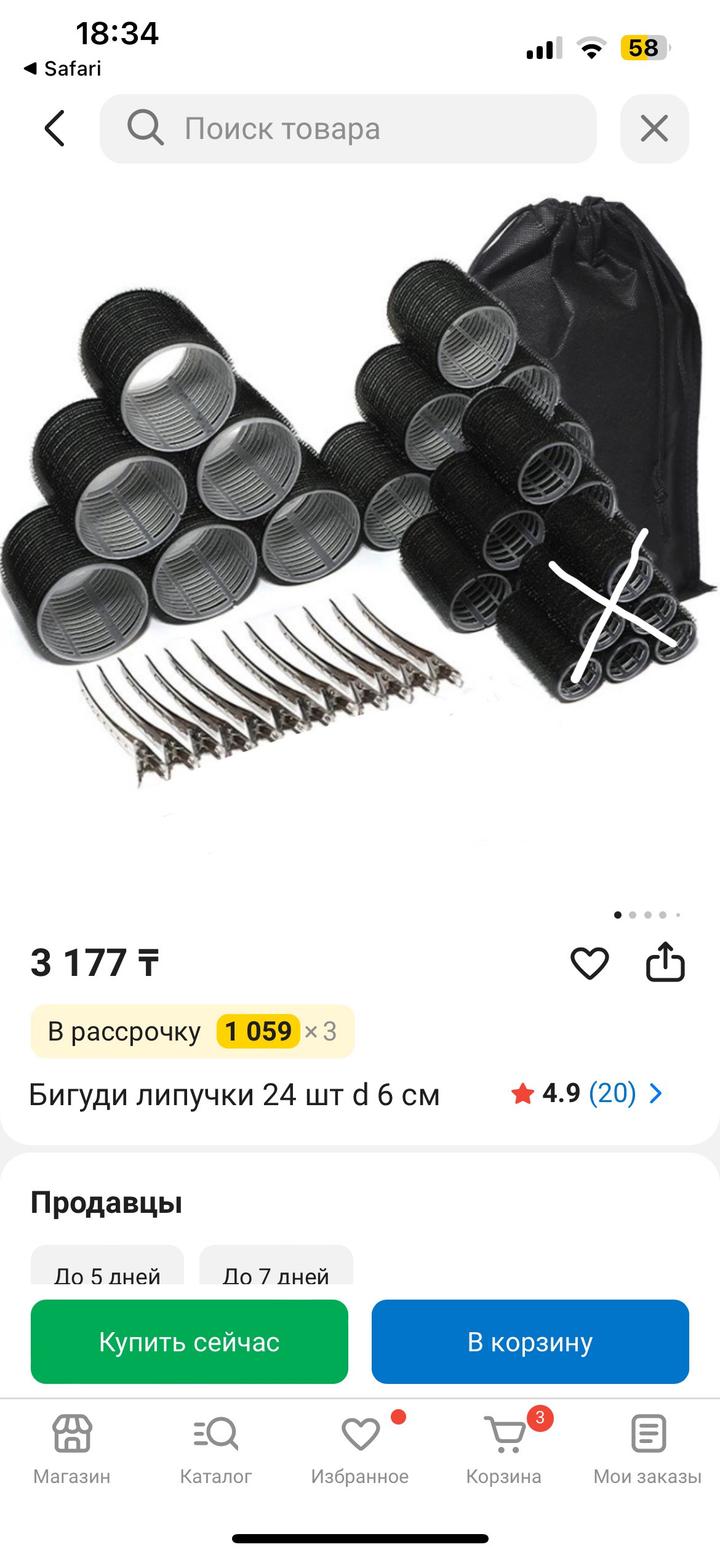The image size is (720, 1558).
Task: Return to Safari from status bar
Action: pyautogui.click(x=62, y=69)
